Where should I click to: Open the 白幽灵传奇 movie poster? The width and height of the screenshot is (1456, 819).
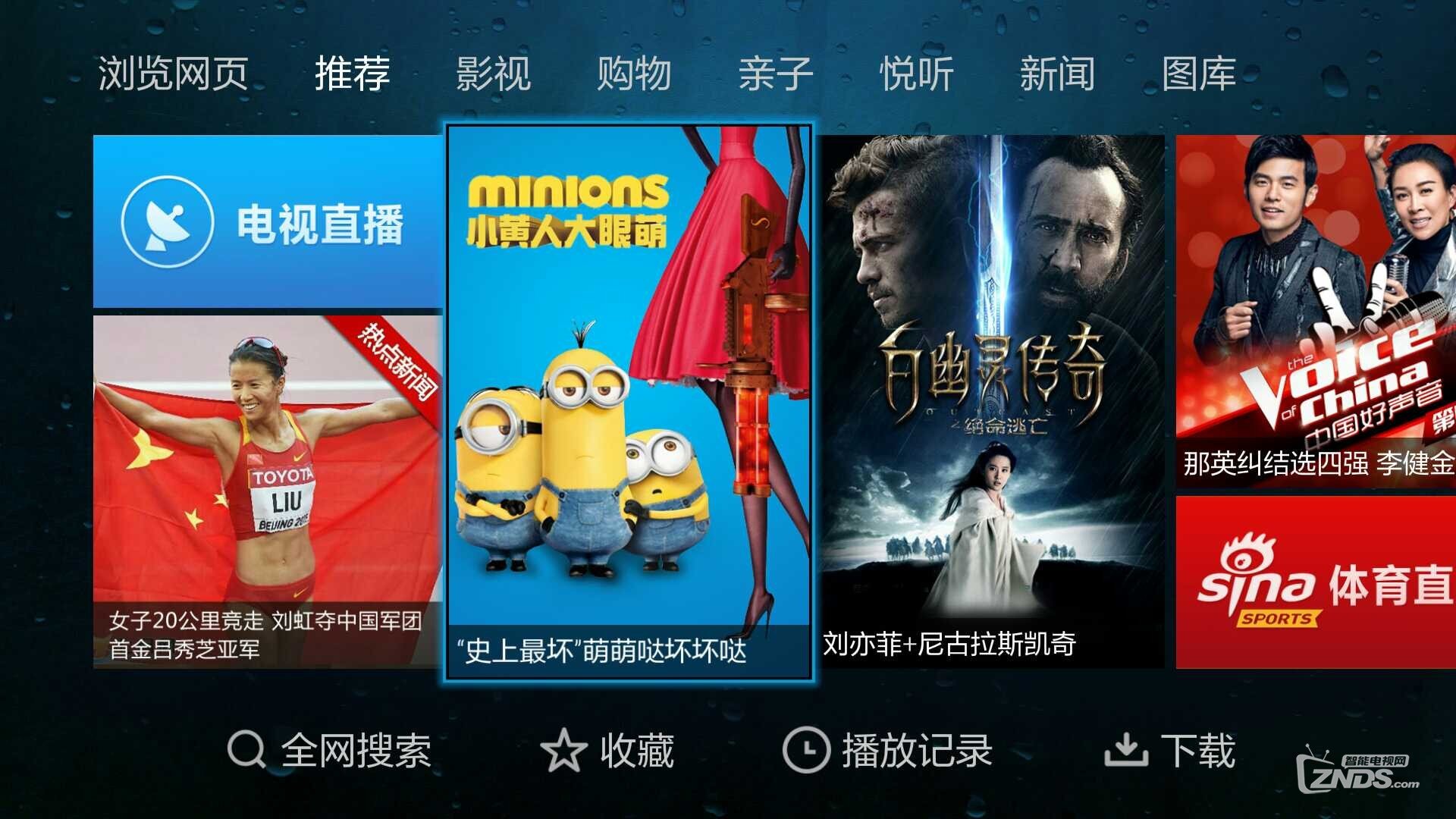pyautogui.click(x=993, y=402)
